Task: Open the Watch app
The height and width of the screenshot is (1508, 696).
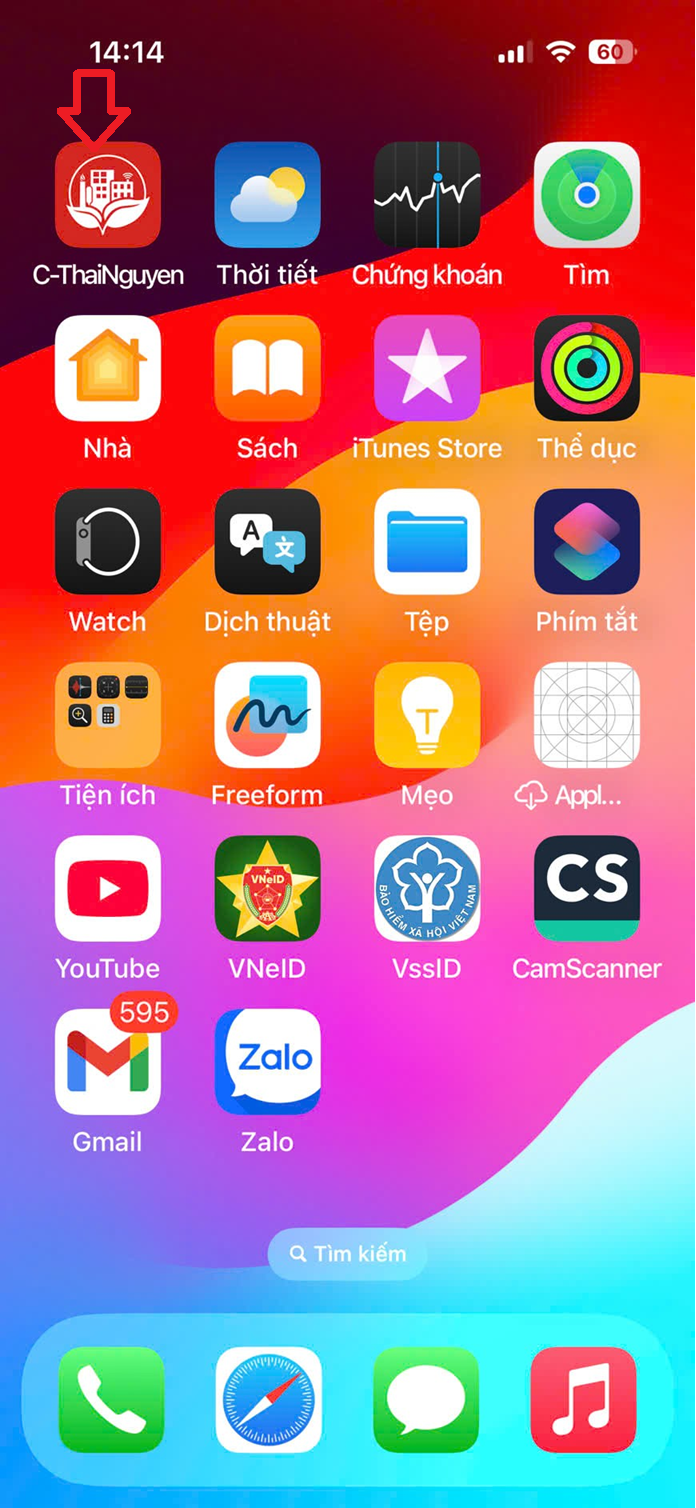Action: tap(107, 541)
